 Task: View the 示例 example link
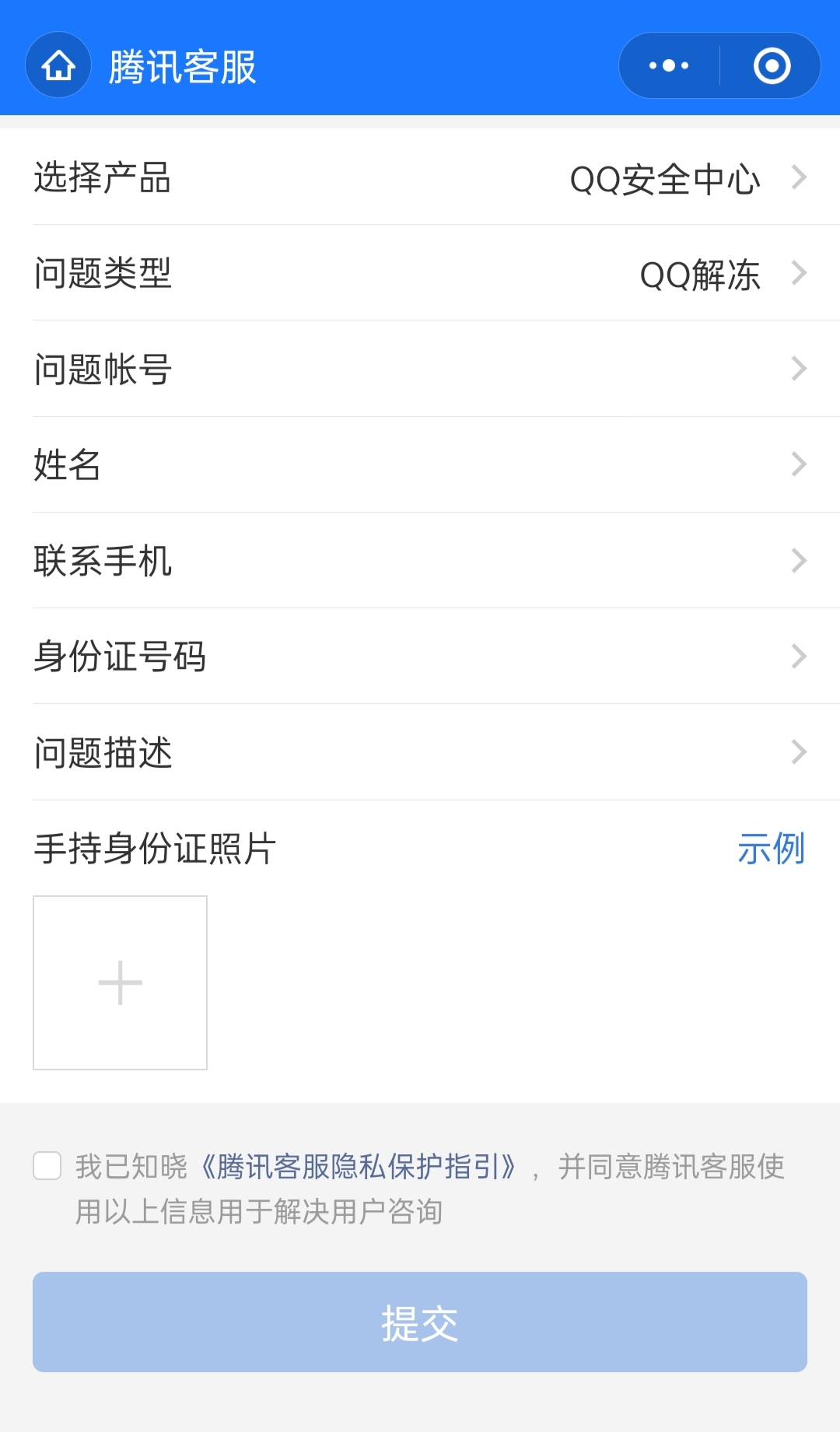[x=772, y=849]
